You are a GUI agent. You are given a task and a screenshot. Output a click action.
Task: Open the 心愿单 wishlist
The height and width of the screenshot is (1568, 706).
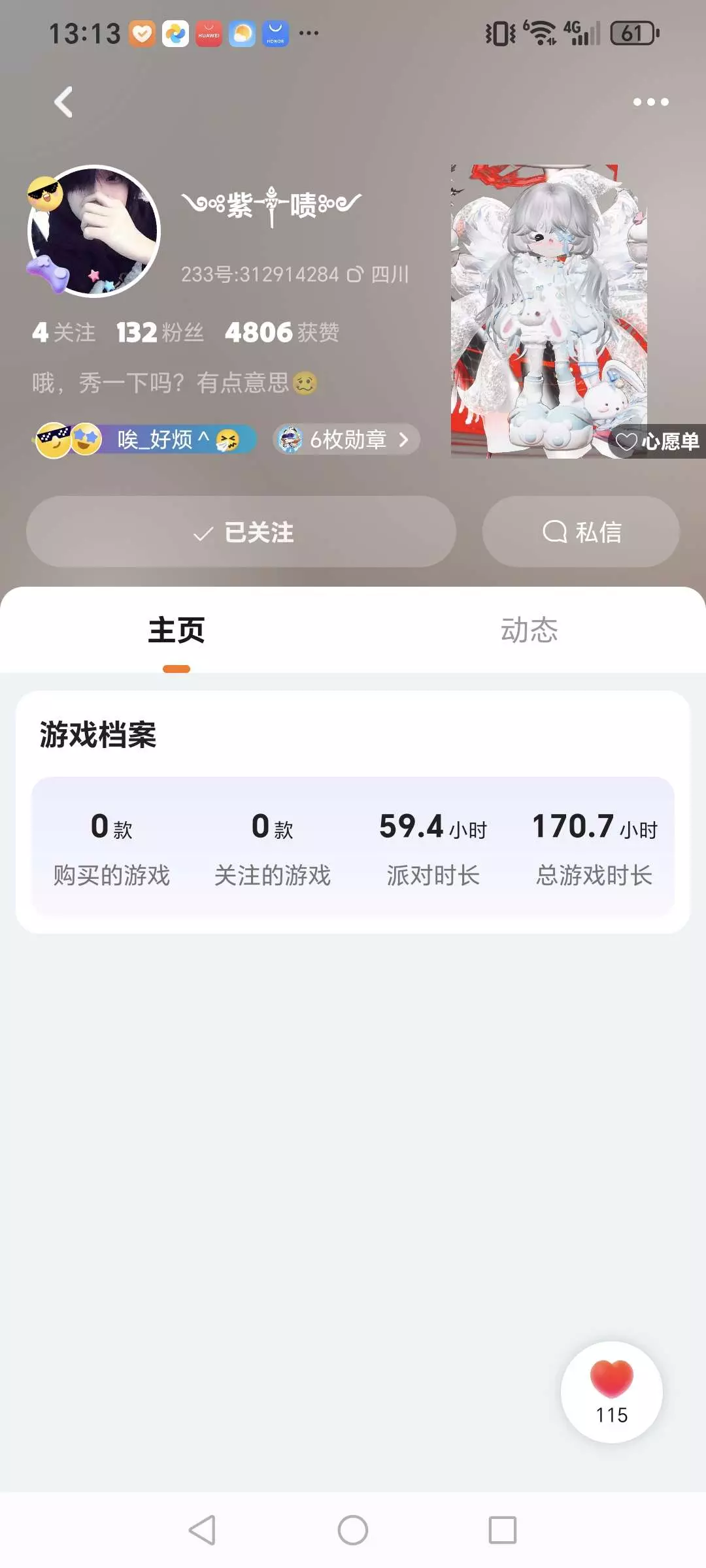click(657, 442)
